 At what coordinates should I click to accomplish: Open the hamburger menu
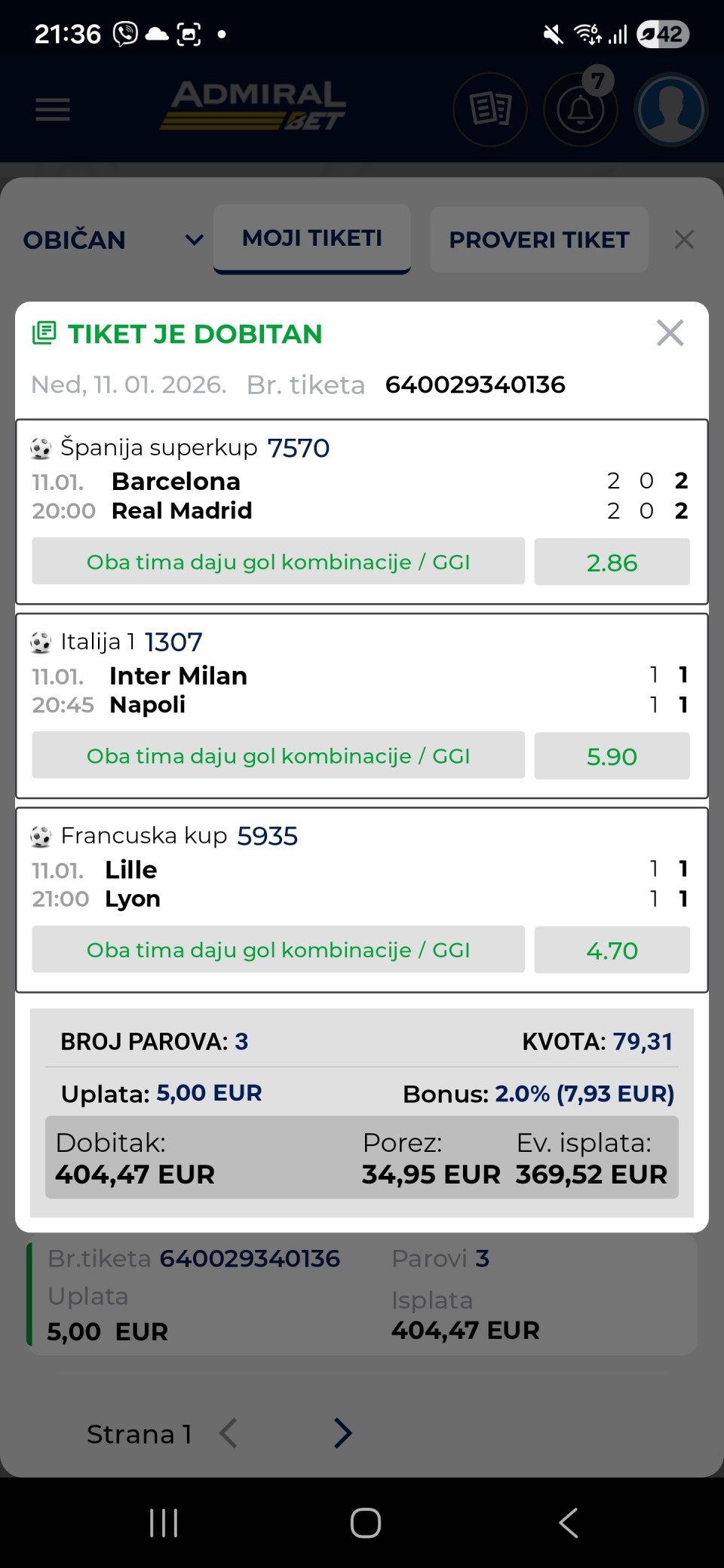point(53,109)
